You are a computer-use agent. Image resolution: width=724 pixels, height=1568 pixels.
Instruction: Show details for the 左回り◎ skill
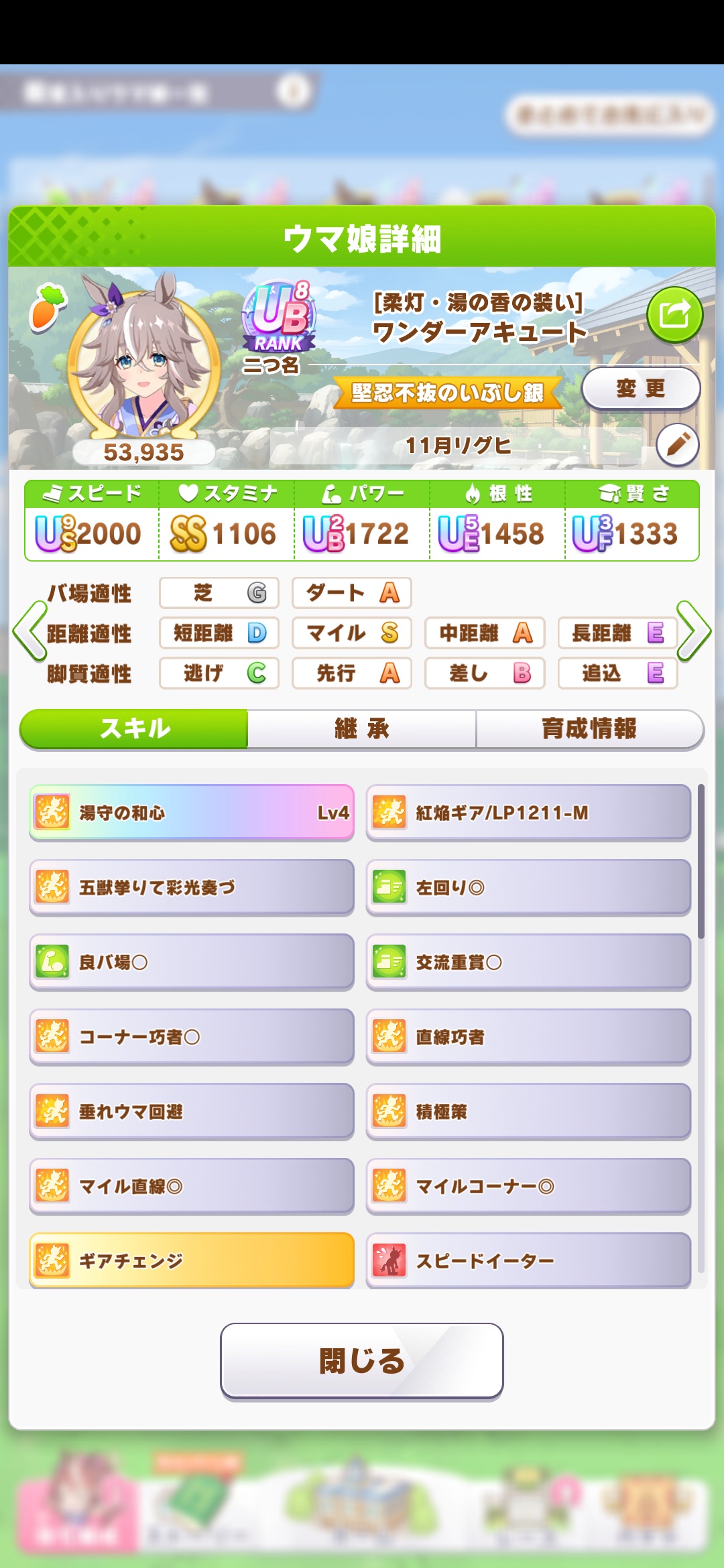[x=528, y=887]
